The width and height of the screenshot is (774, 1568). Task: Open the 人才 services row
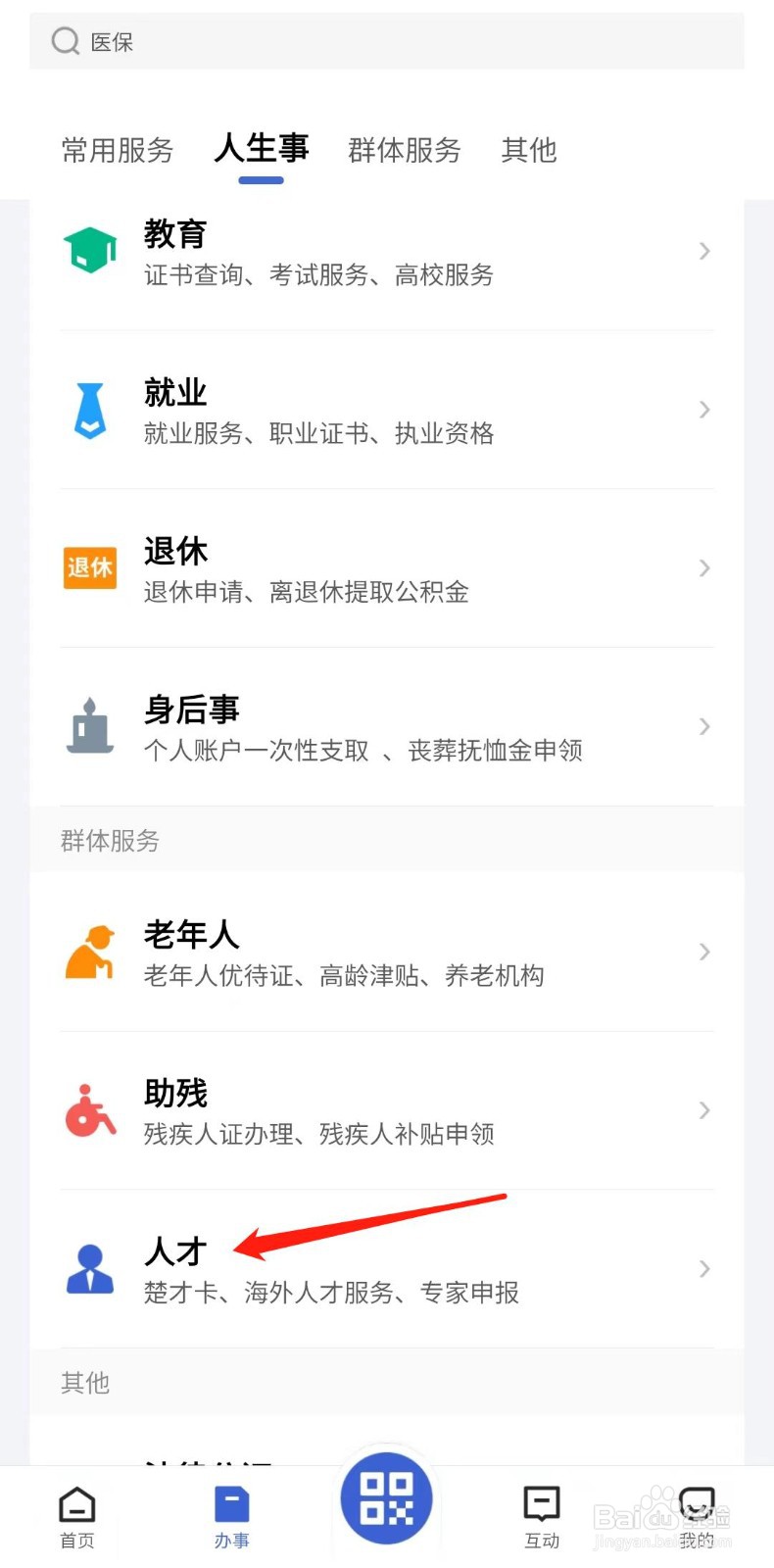(x=386, y=1269)
